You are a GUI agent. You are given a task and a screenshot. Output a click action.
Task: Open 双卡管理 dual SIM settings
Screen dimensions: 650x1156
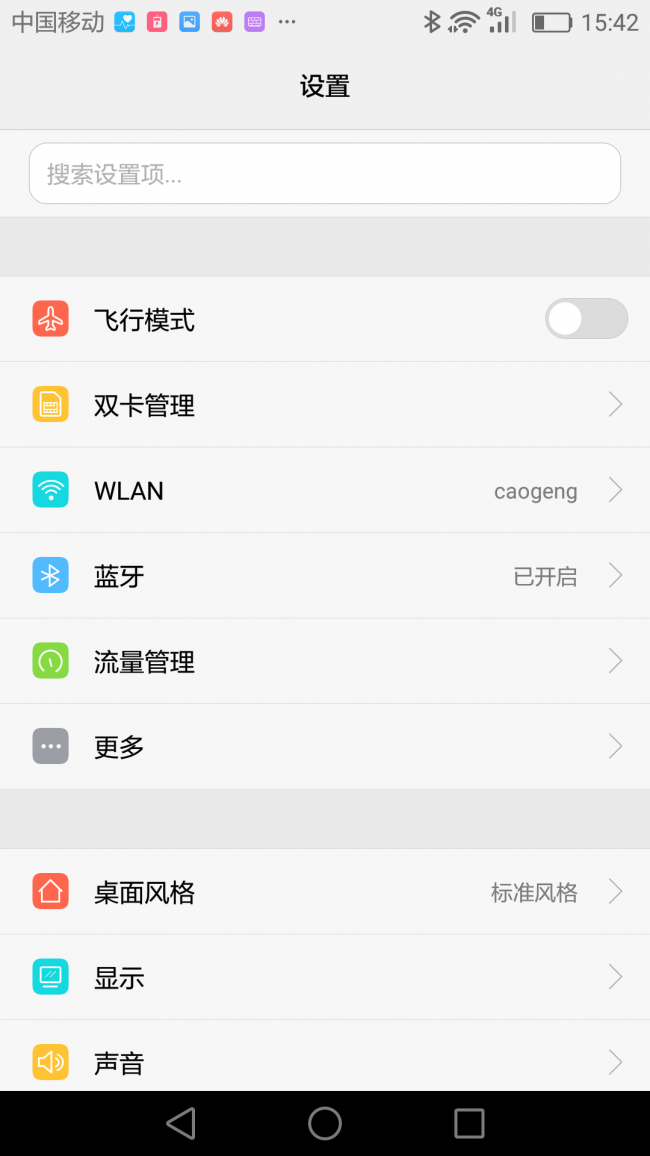tap(324, 405)
